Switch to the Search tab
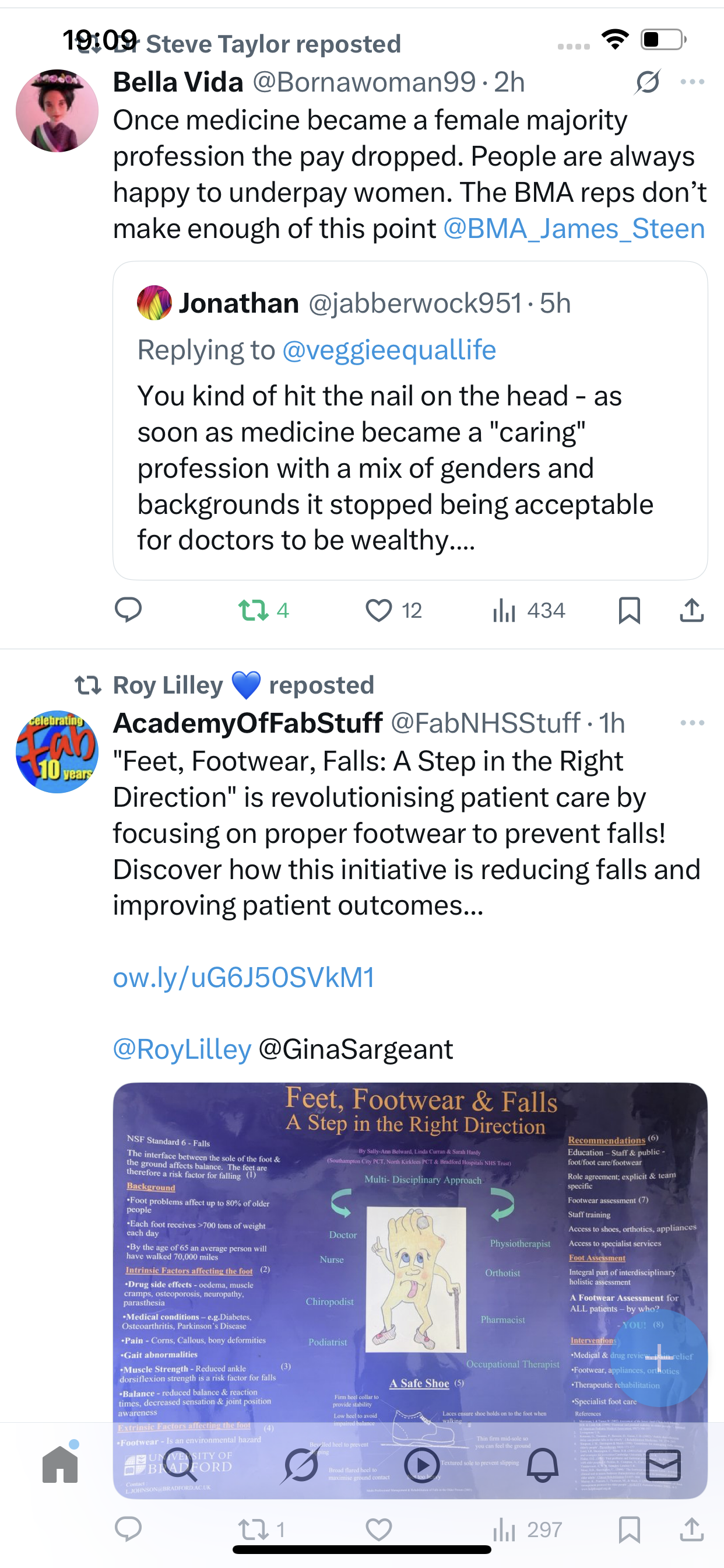This screenshot has width=724, height=1568. 181,1465
